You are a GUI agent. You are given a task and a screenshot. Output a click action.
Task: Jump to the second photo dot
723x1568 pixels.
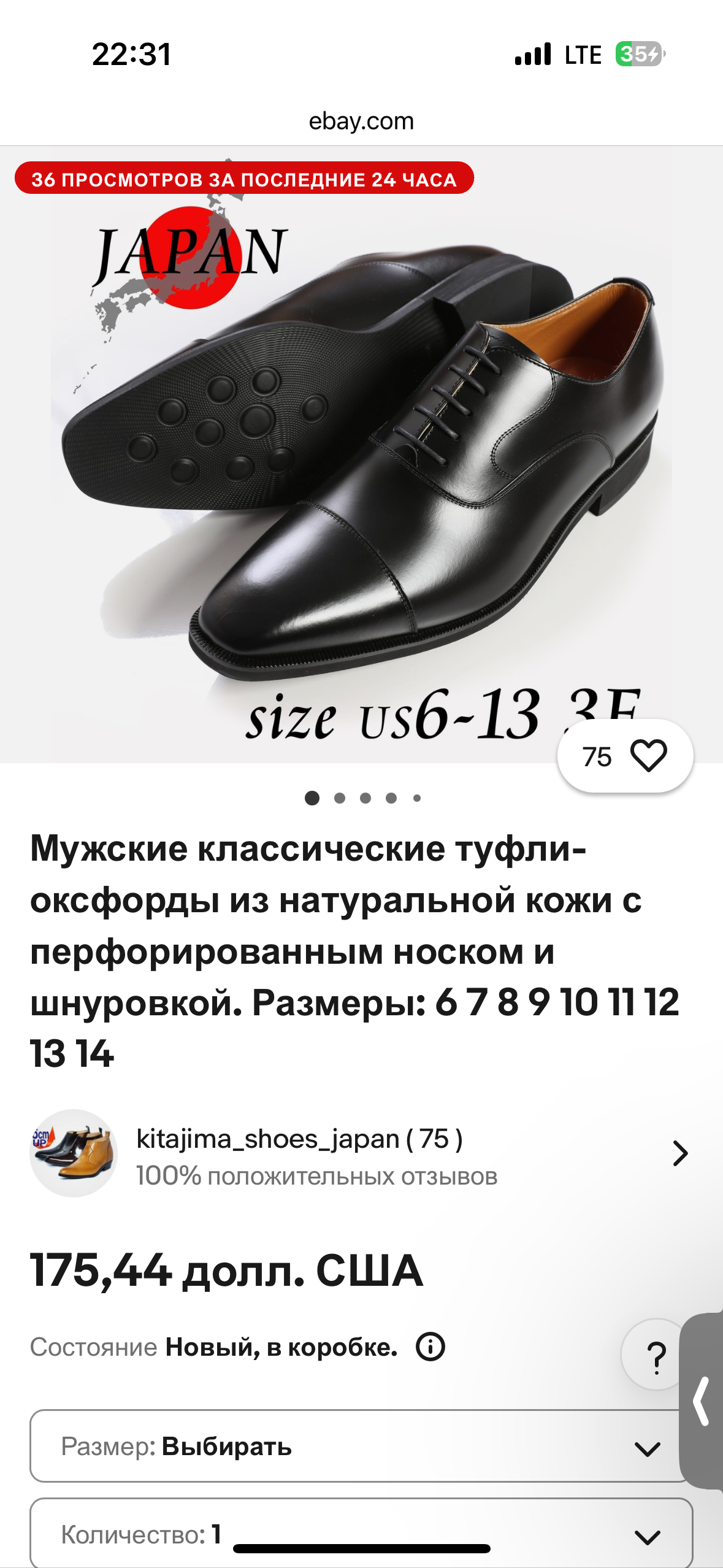[339, 798]
